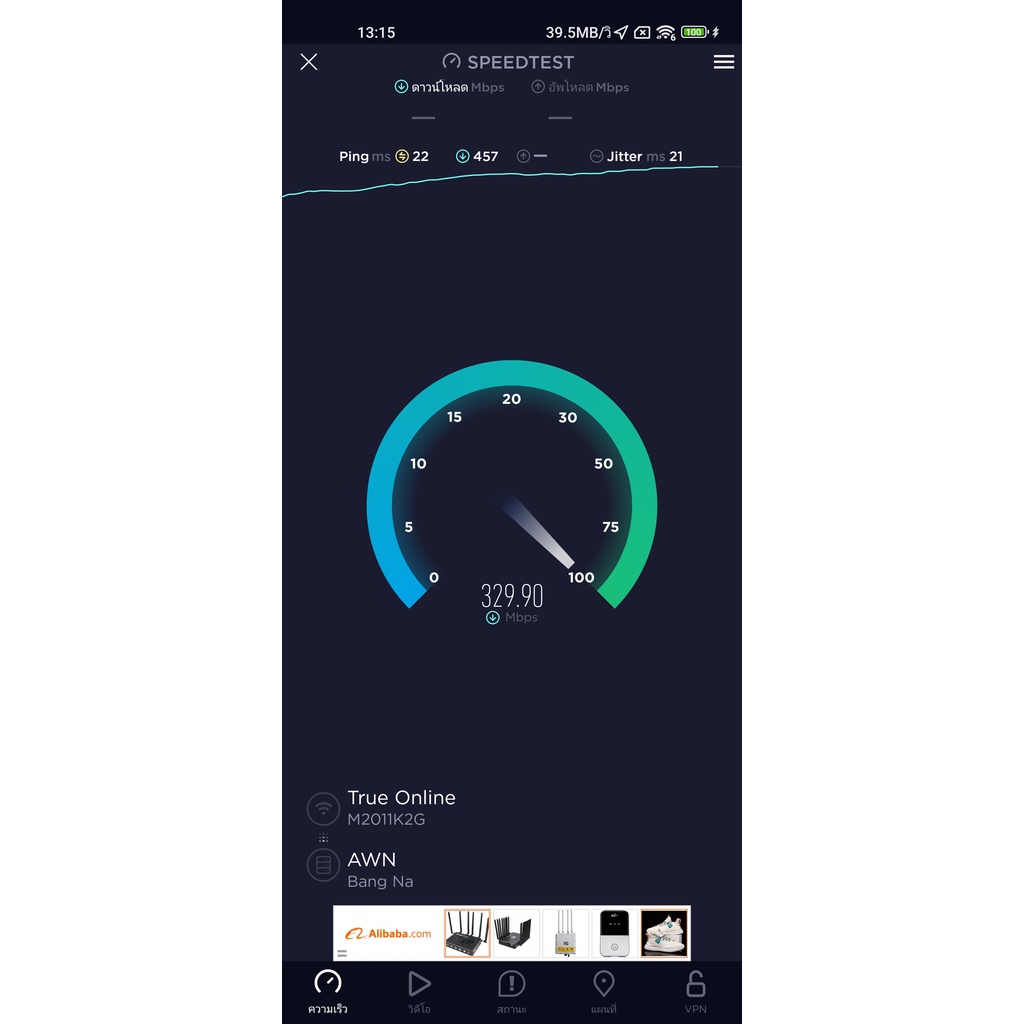The height and width of the screenshot is (1024, 1024).
Task: Select the speed tab
Action: point(328,991)
